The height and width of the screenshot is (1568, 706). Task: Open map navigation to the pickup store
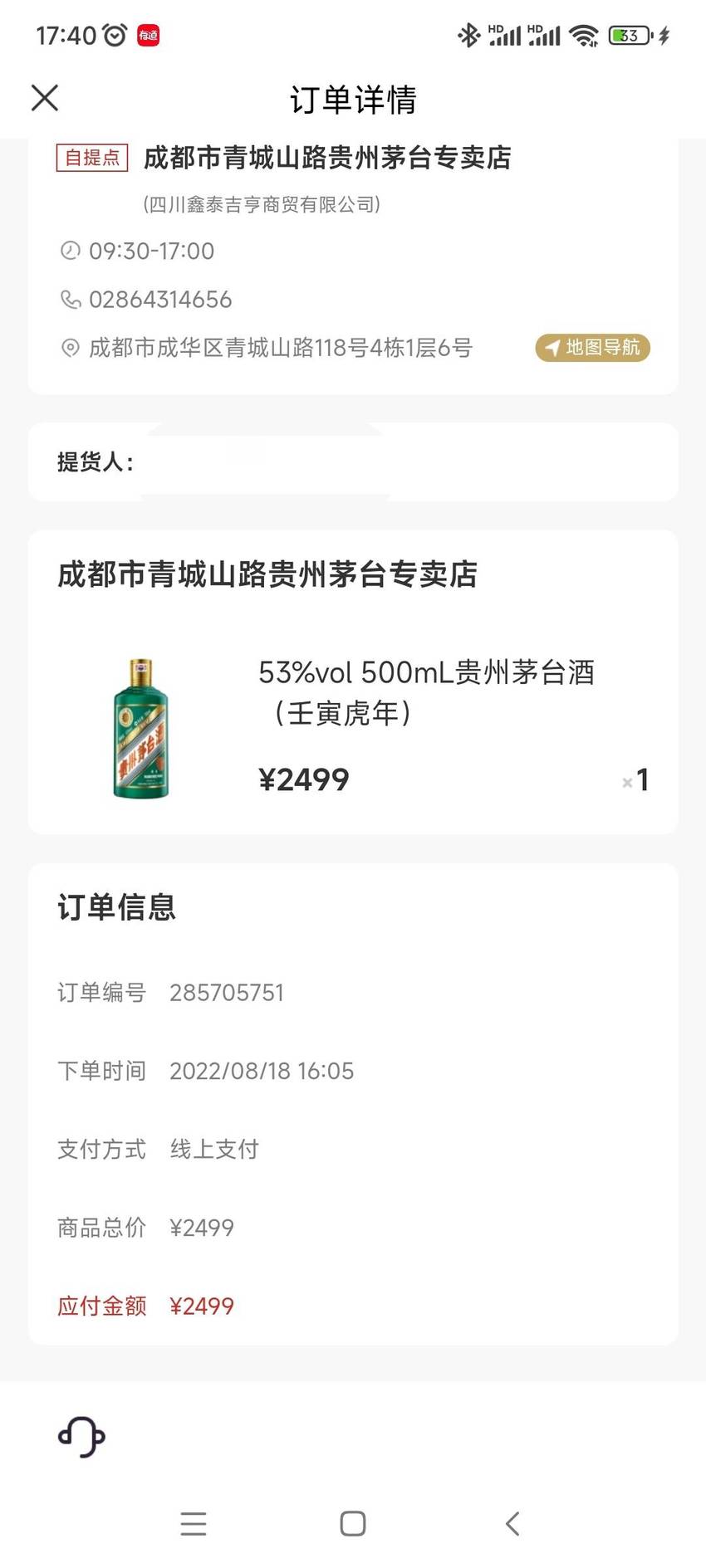click(592, 347)
